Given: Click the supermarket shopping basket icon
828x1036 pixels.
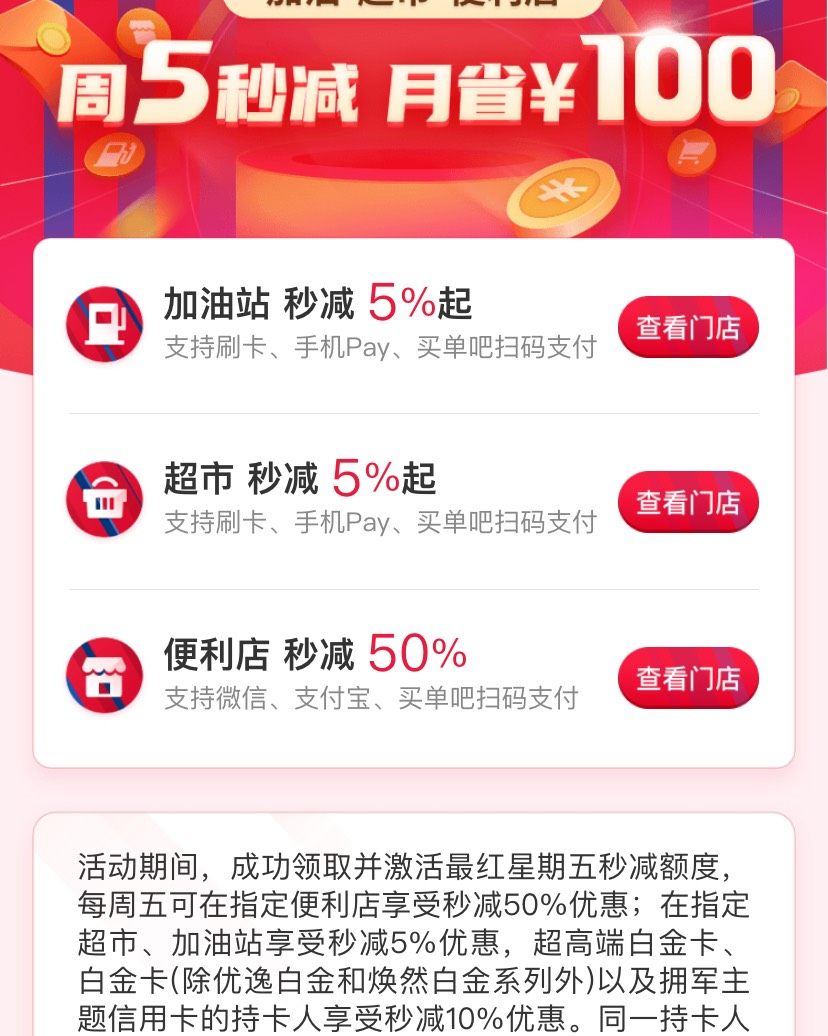Looking at the screenshot, I should 104,498.
